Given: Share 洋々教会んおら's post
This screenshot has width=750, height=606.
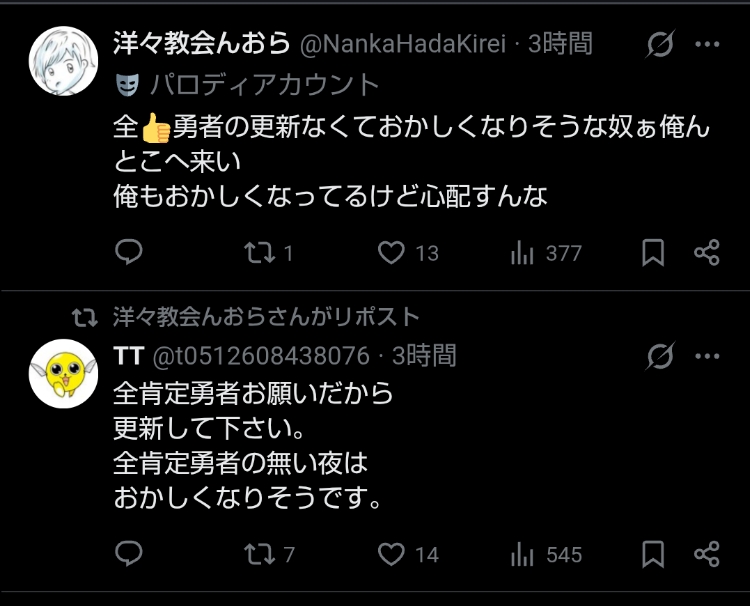Looking at the screenshot, I should tap(707, 252).
